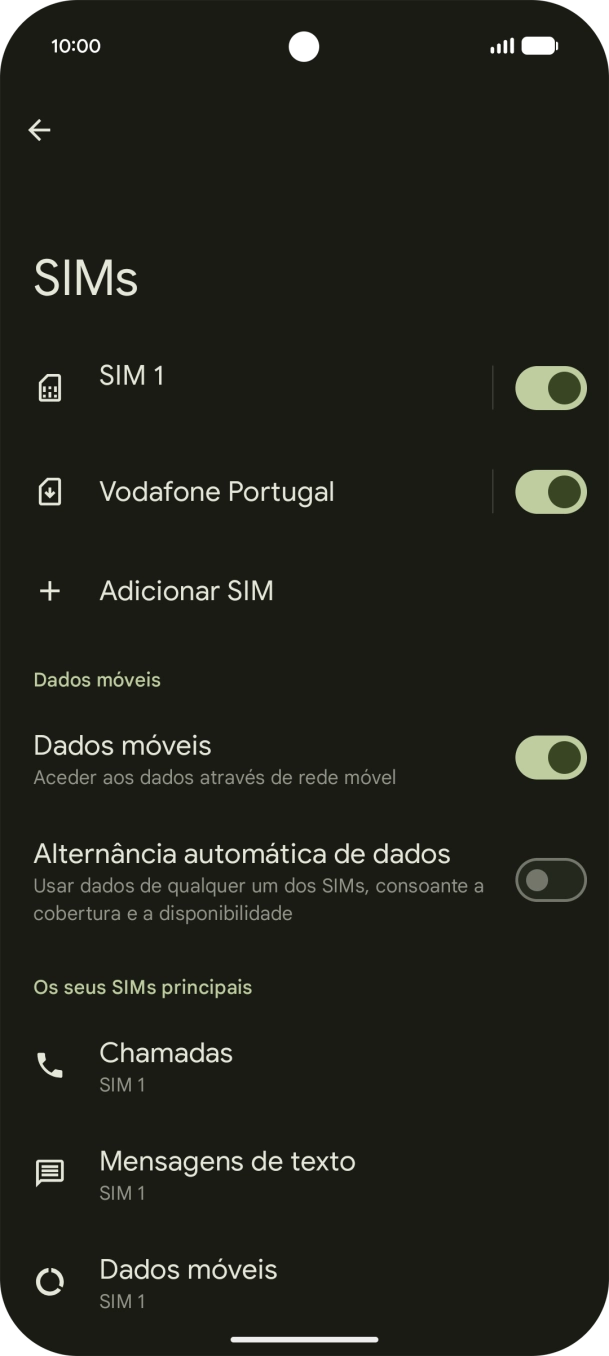Tap Adicionar SIM
Viewport: 609px width, 1356px height.
click(x=186, y=591)
